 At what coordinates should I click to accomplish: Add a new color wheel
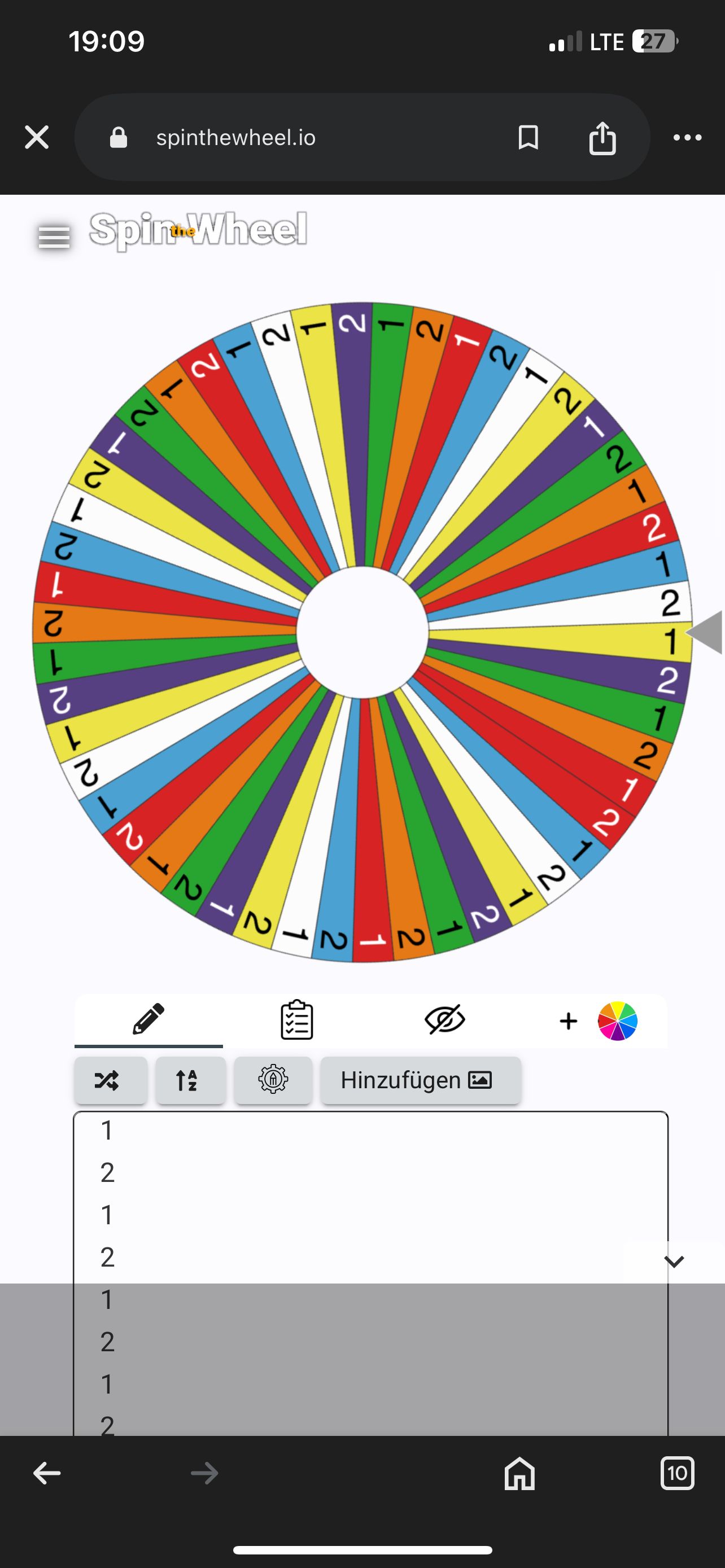pos(598,1021)
